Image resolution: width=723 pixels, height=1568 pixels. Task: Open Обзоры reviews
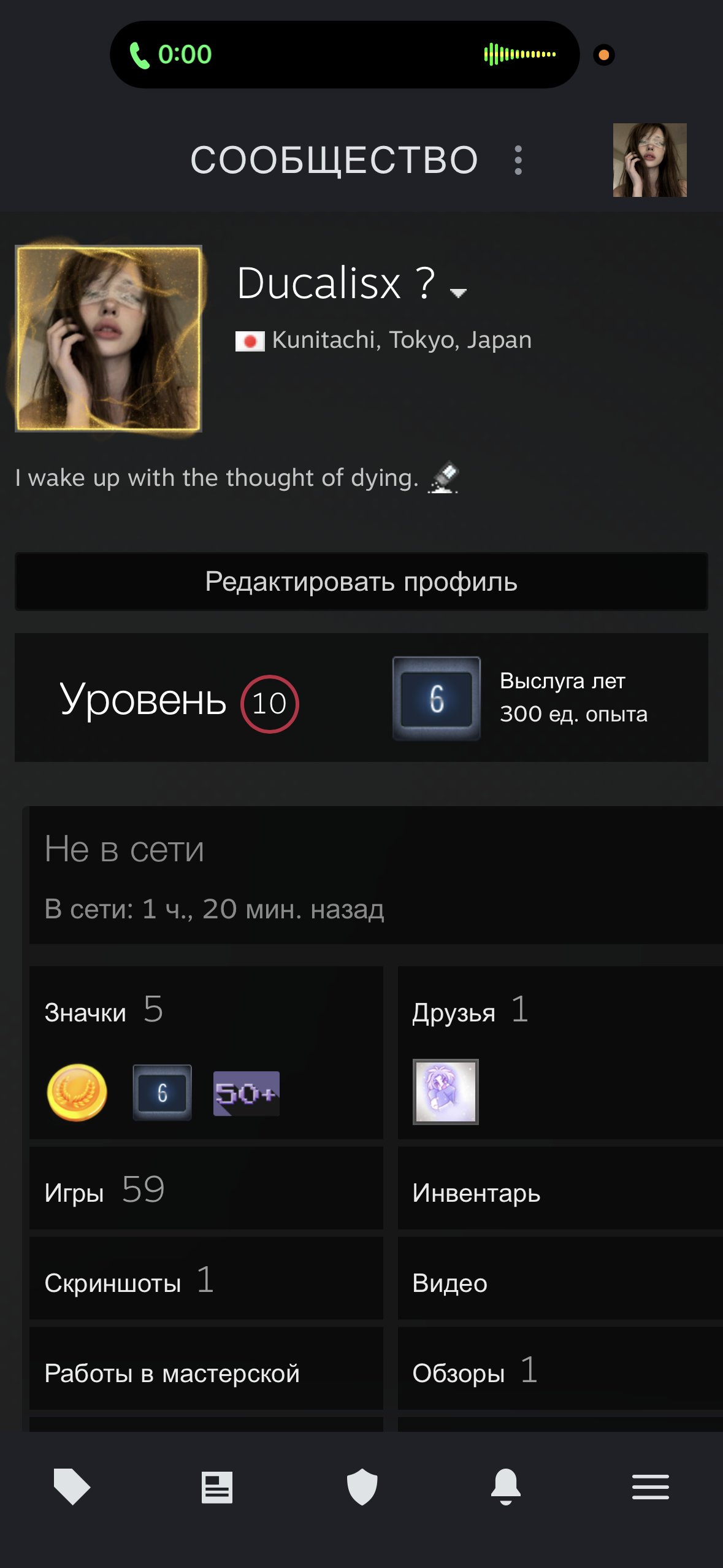pyautogui.click(x=560, y=1369)
